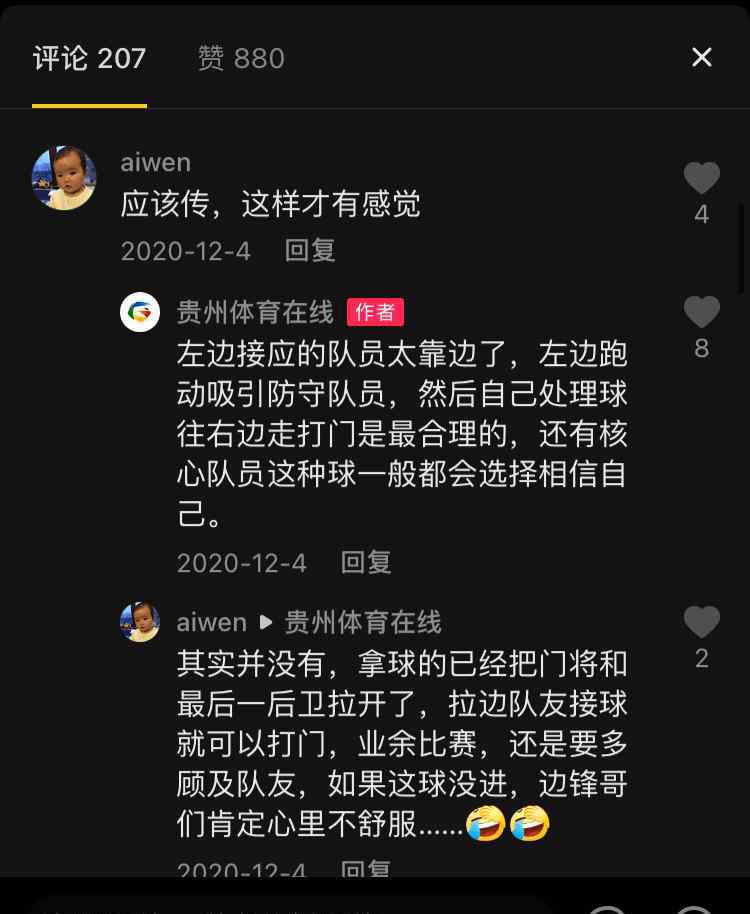Reply to 贵州体育在线's comment
The width and height of the screenshot is (750, 914).
point(366,562)
